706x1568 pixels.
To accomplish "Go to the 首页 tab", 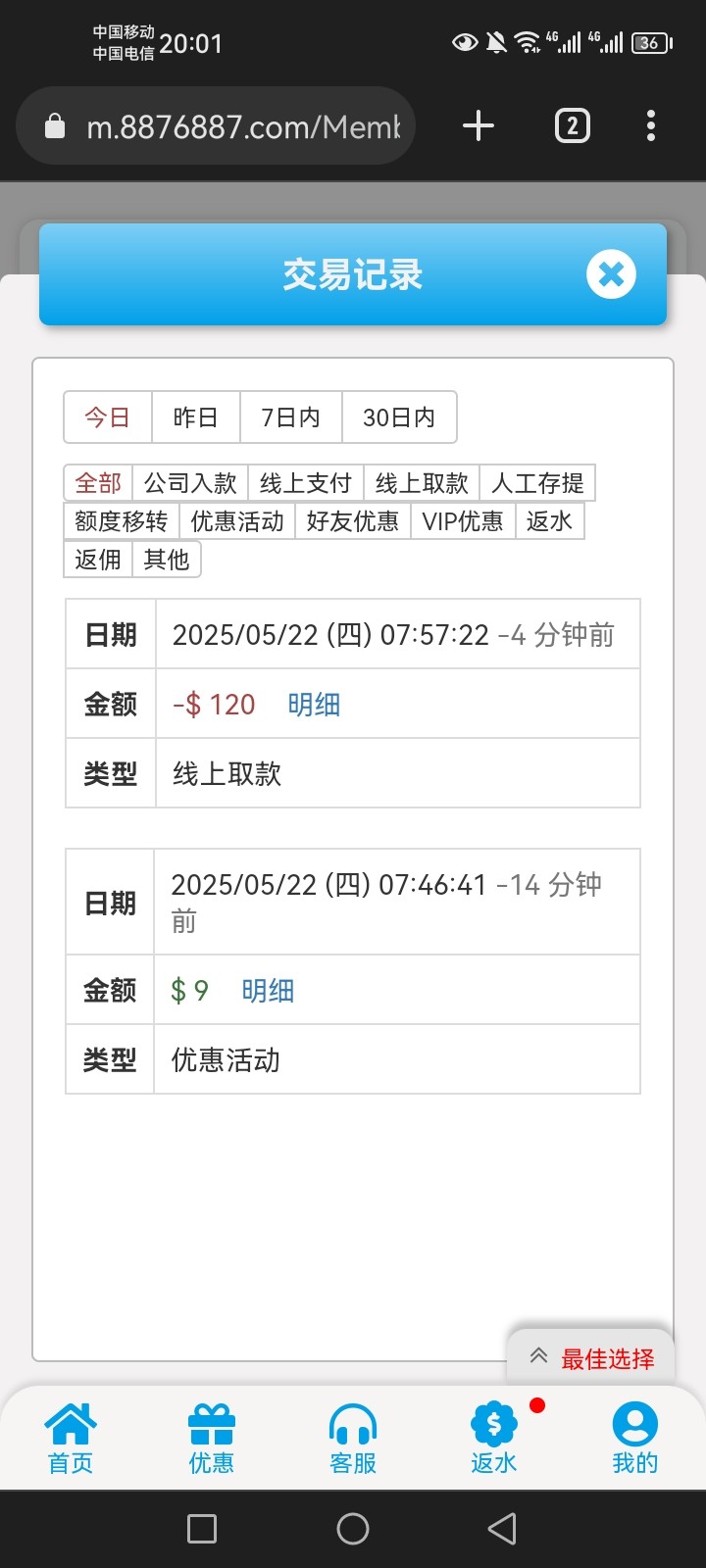I will tap(71, 1439).
